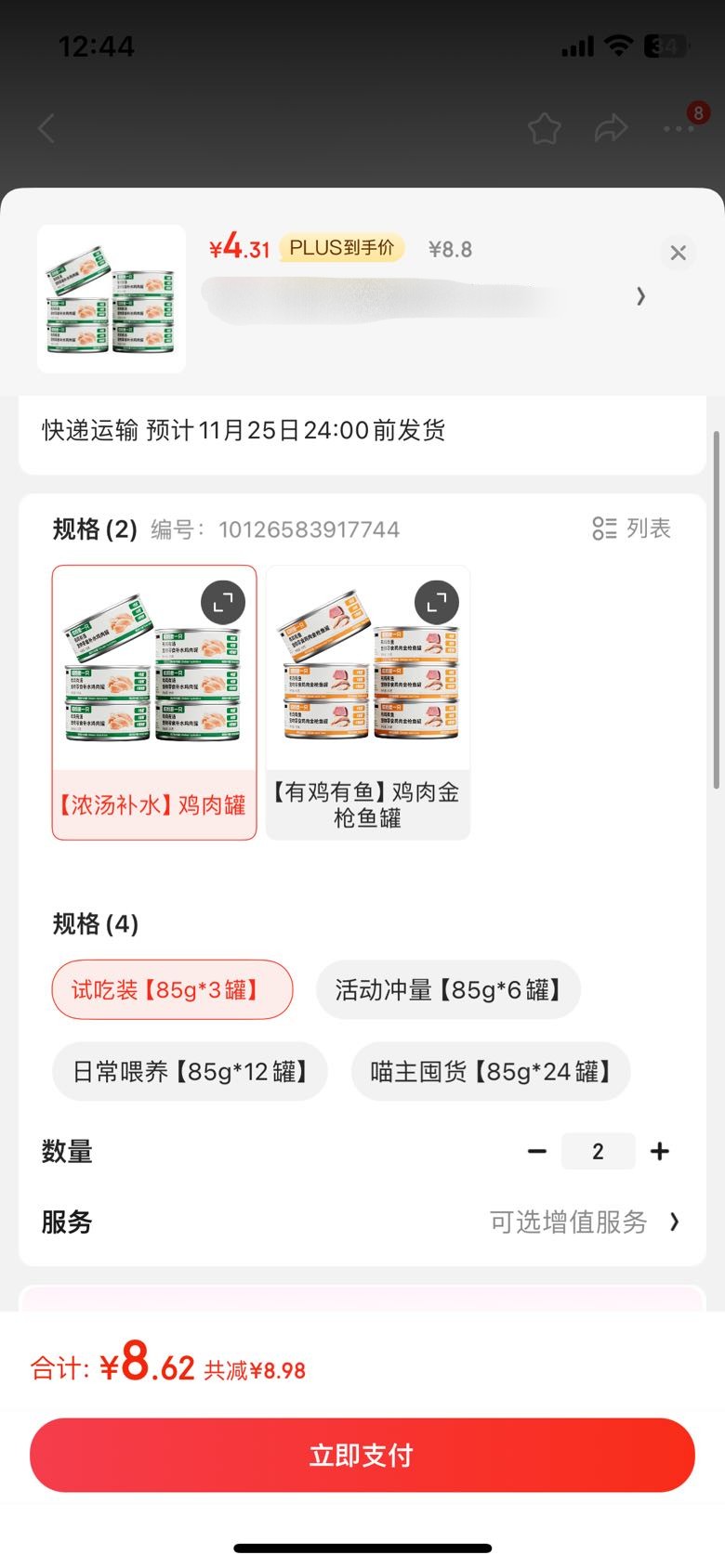
Task: Open 可选增值服务 service options
Action: (x=585, y=1222)
